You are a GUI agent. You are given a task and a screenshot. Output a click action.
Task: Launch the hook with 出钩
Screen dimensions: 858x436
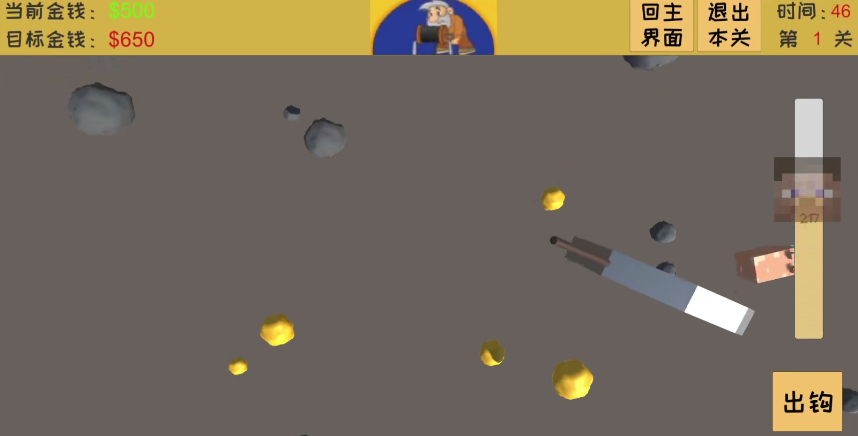807,402
